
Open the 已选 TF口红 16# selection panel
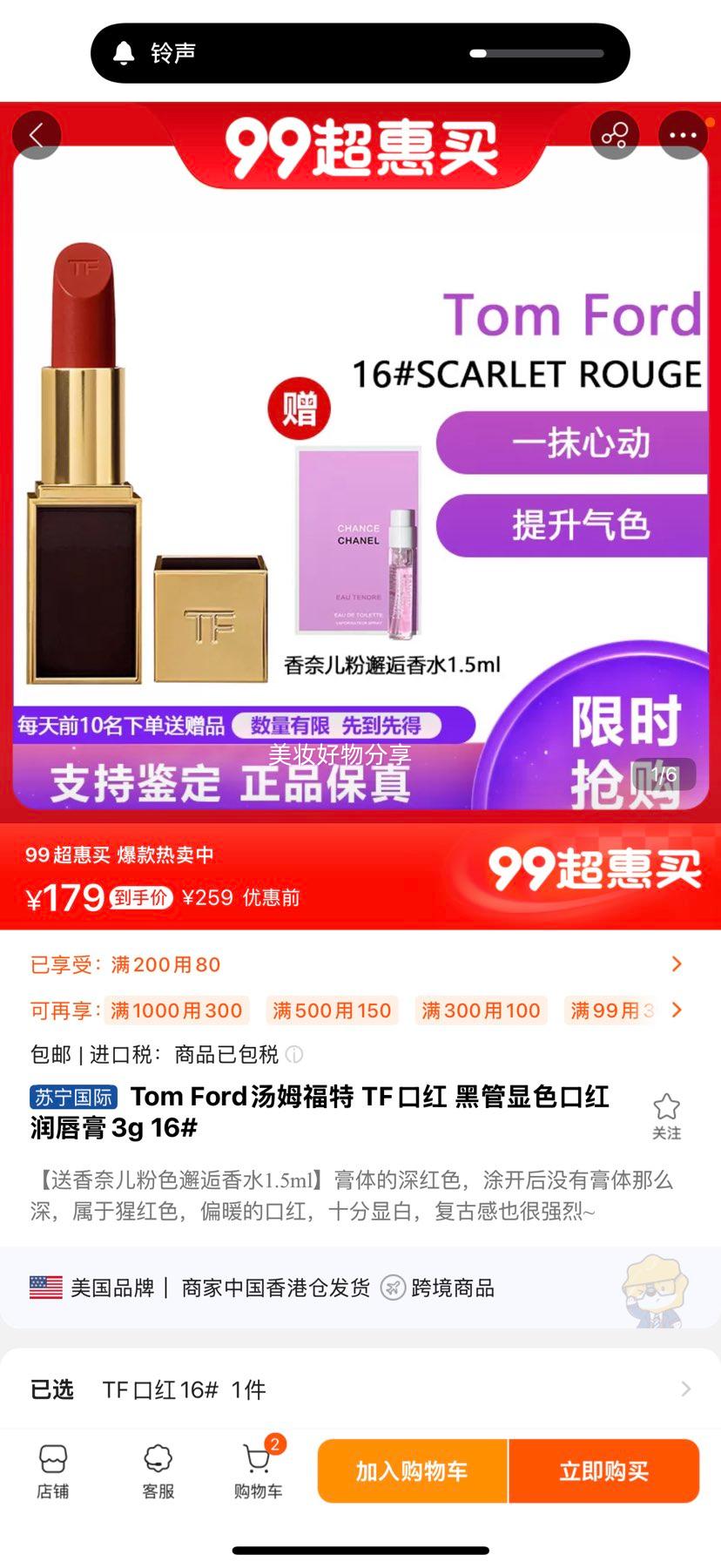360,1390
